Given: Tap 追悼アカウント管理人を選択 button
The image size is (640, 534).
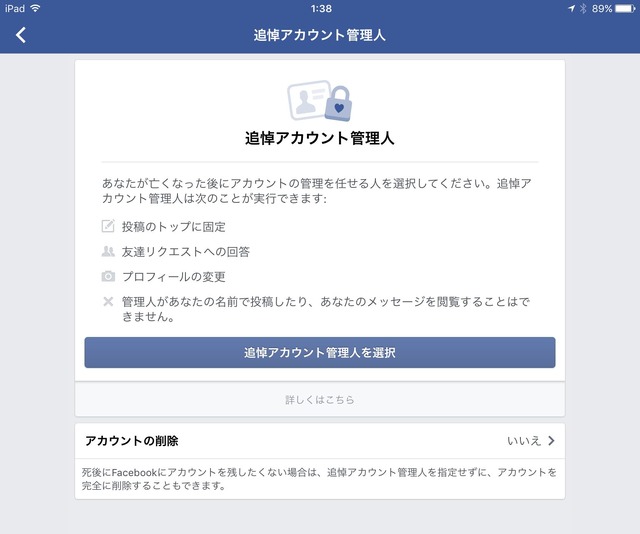Looking at the screenshot, I should (320, 353).
